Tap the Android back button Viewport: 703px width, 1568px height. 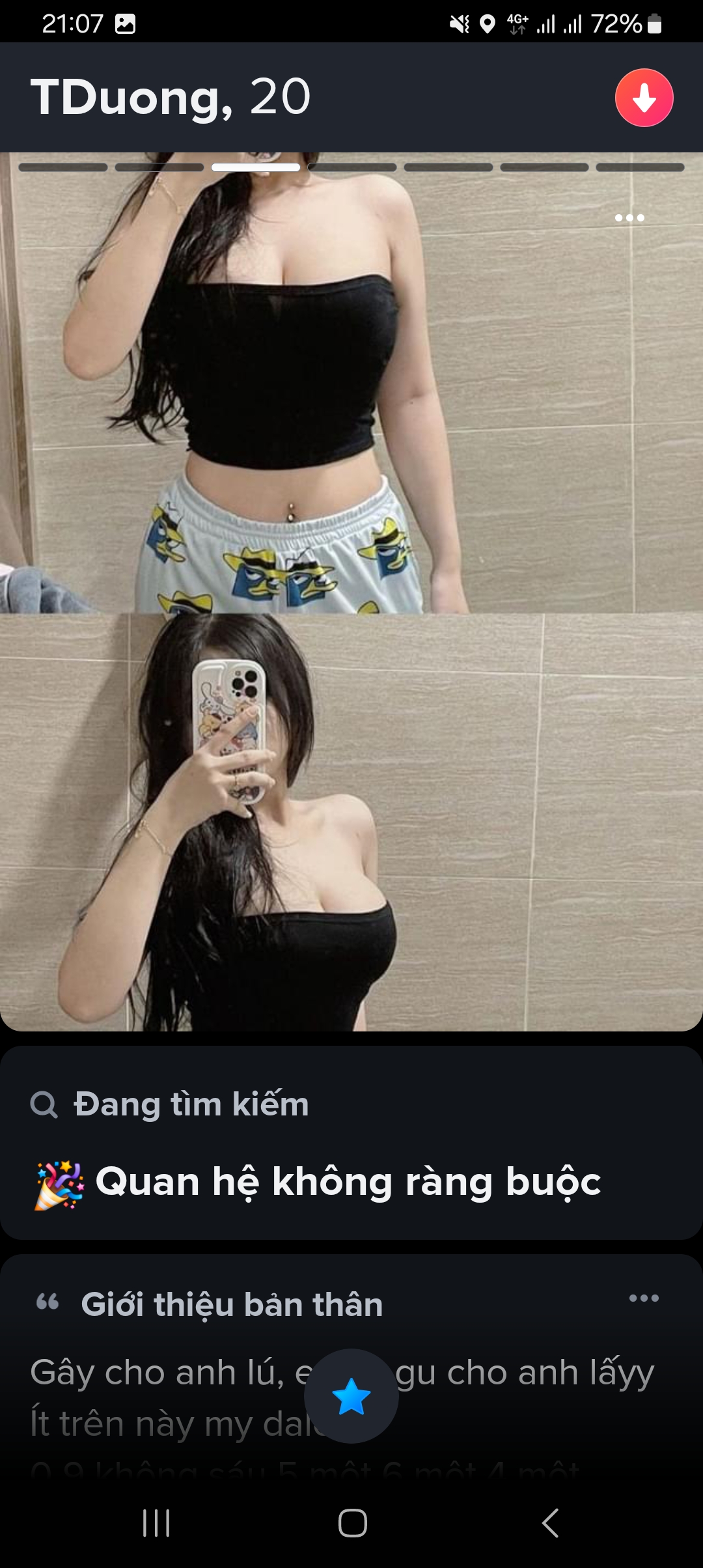point(550,1523)
